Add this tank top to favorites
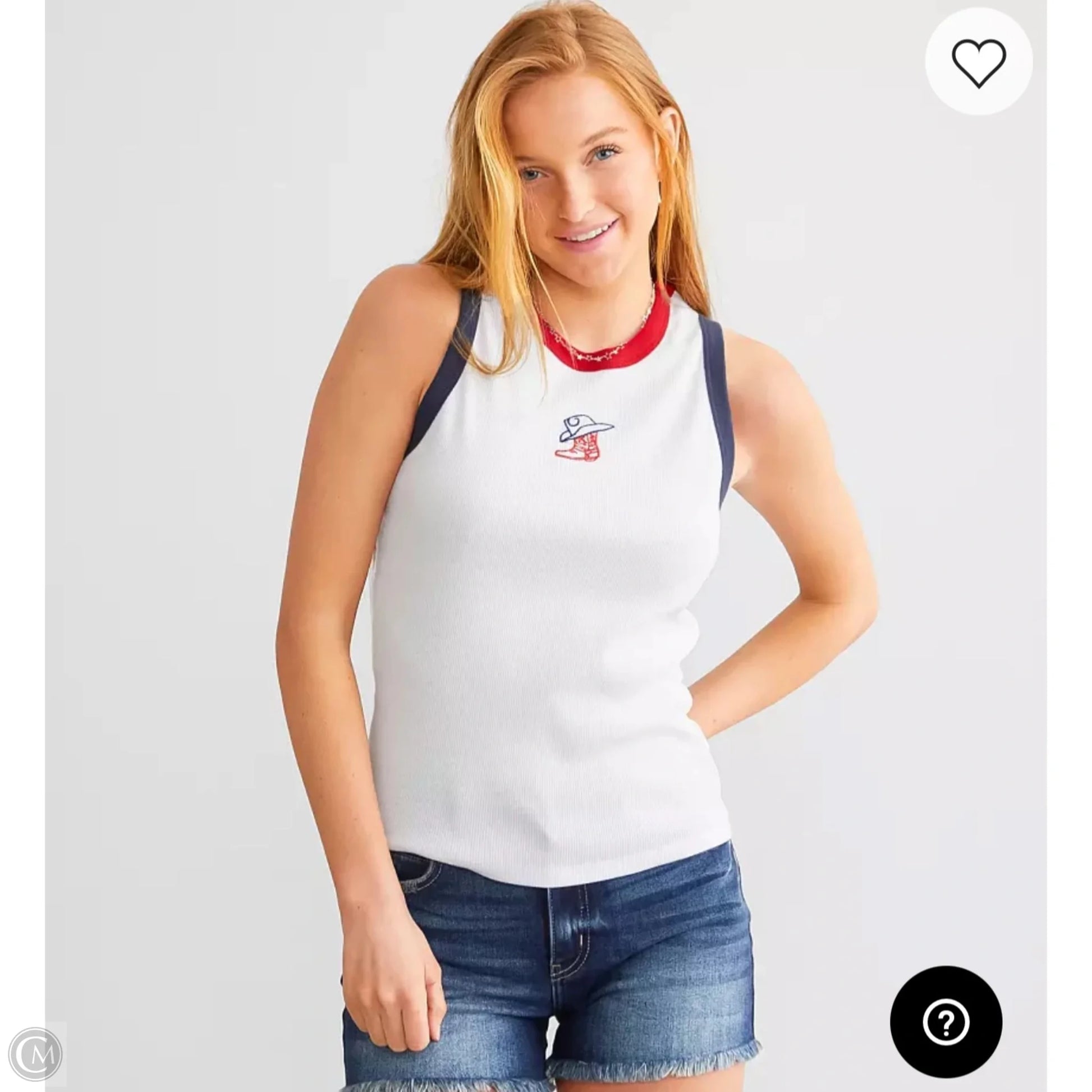The height and width of the screenshot is (1092, 1092). (x=979, y=62)
